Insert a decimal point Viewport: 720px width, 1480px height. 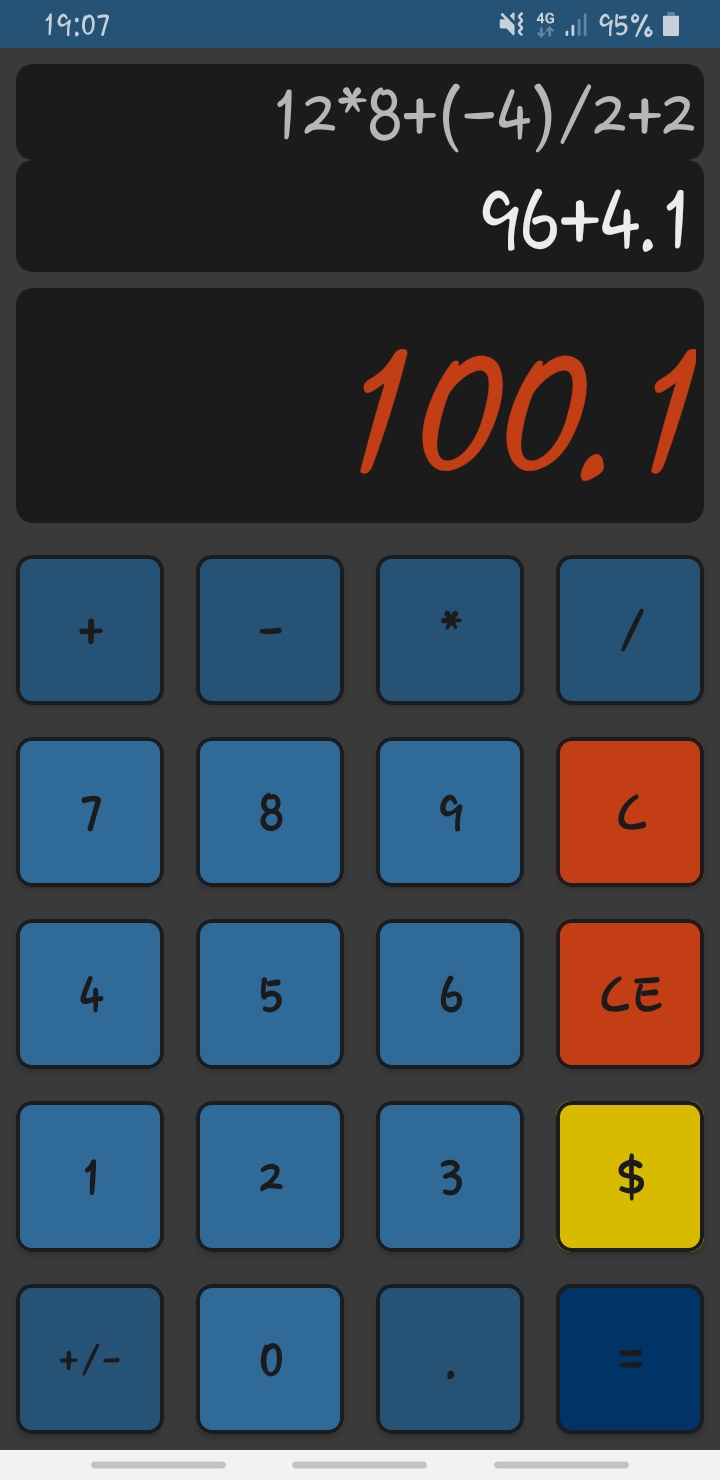point(450,1359)
